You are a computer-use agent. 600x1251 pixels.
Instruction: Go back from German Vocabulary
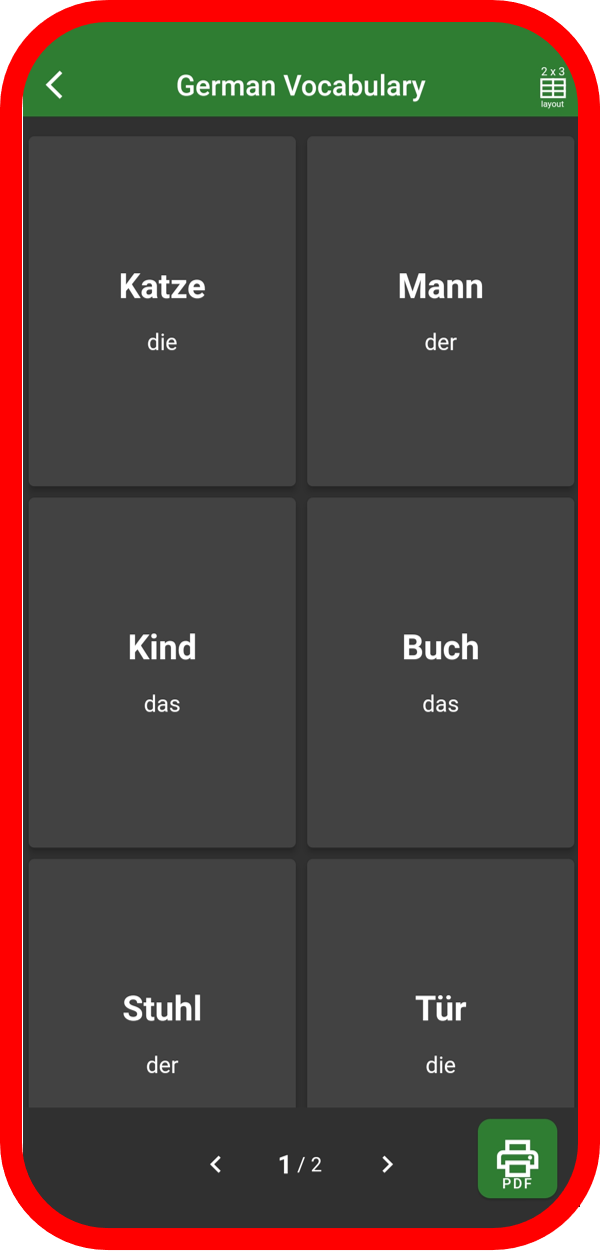(55, 86)
